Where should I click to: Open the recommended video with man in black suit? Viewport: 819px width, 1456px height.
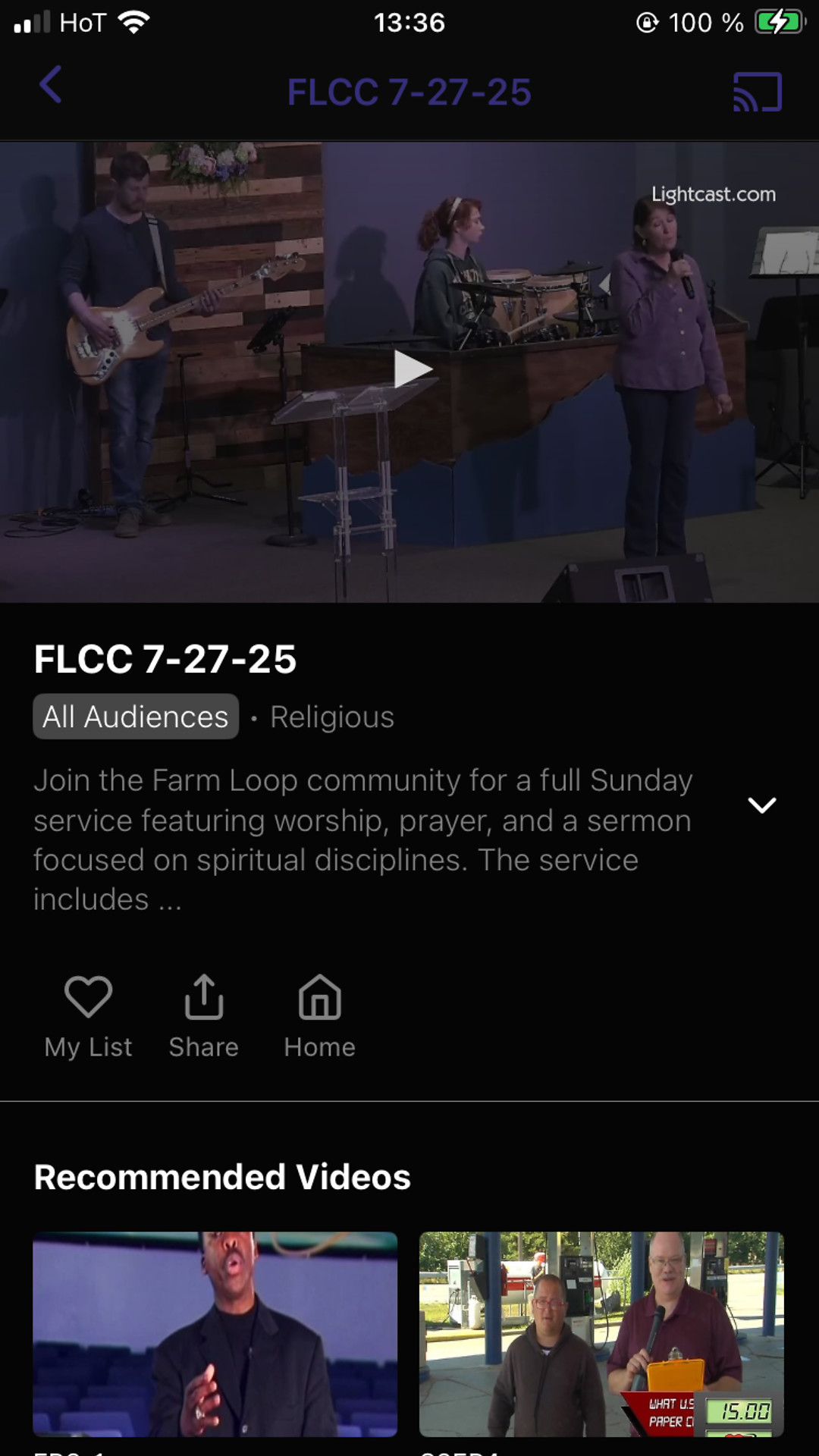215,1333
